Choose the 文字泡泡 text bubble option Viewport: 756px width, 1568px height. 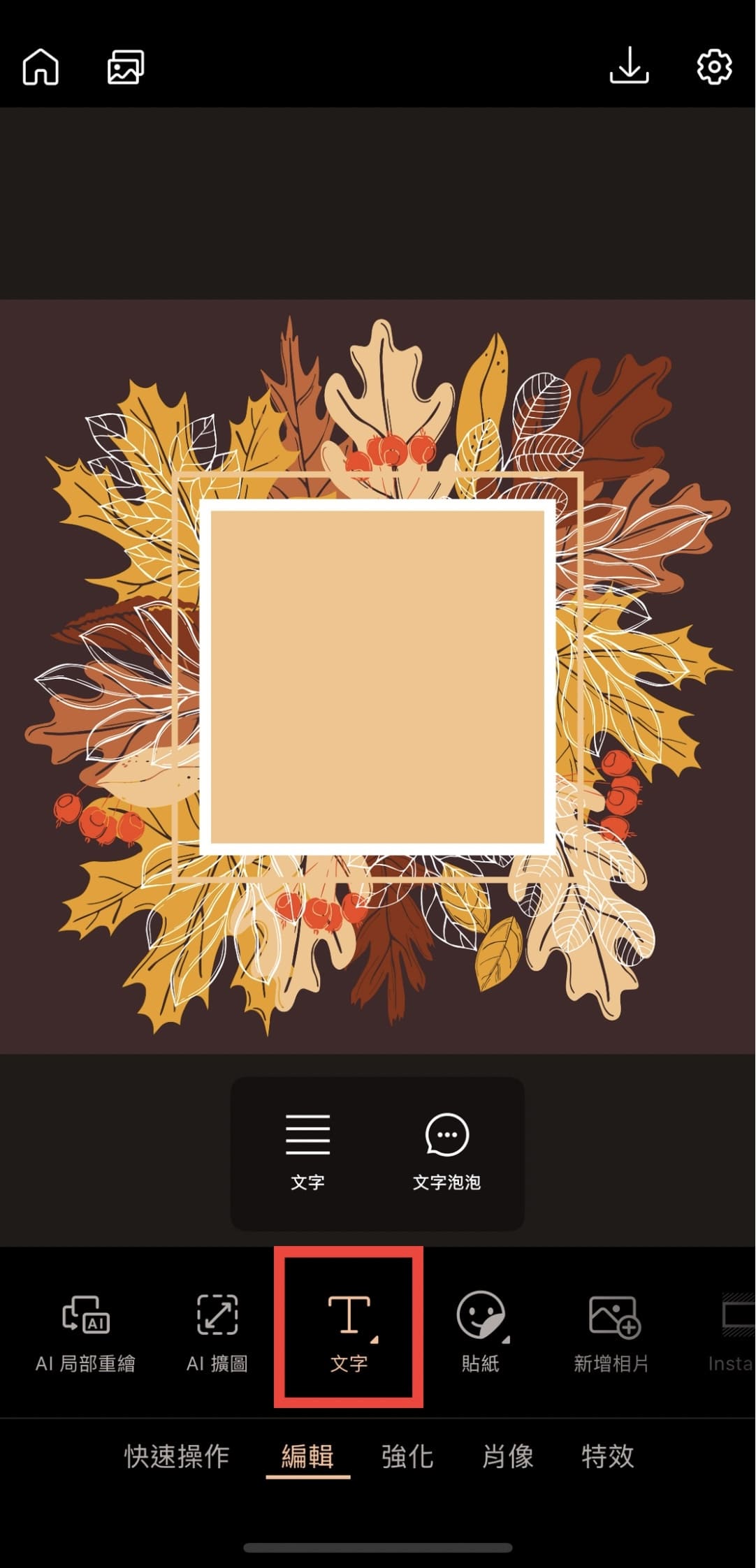coord(446,1152)
